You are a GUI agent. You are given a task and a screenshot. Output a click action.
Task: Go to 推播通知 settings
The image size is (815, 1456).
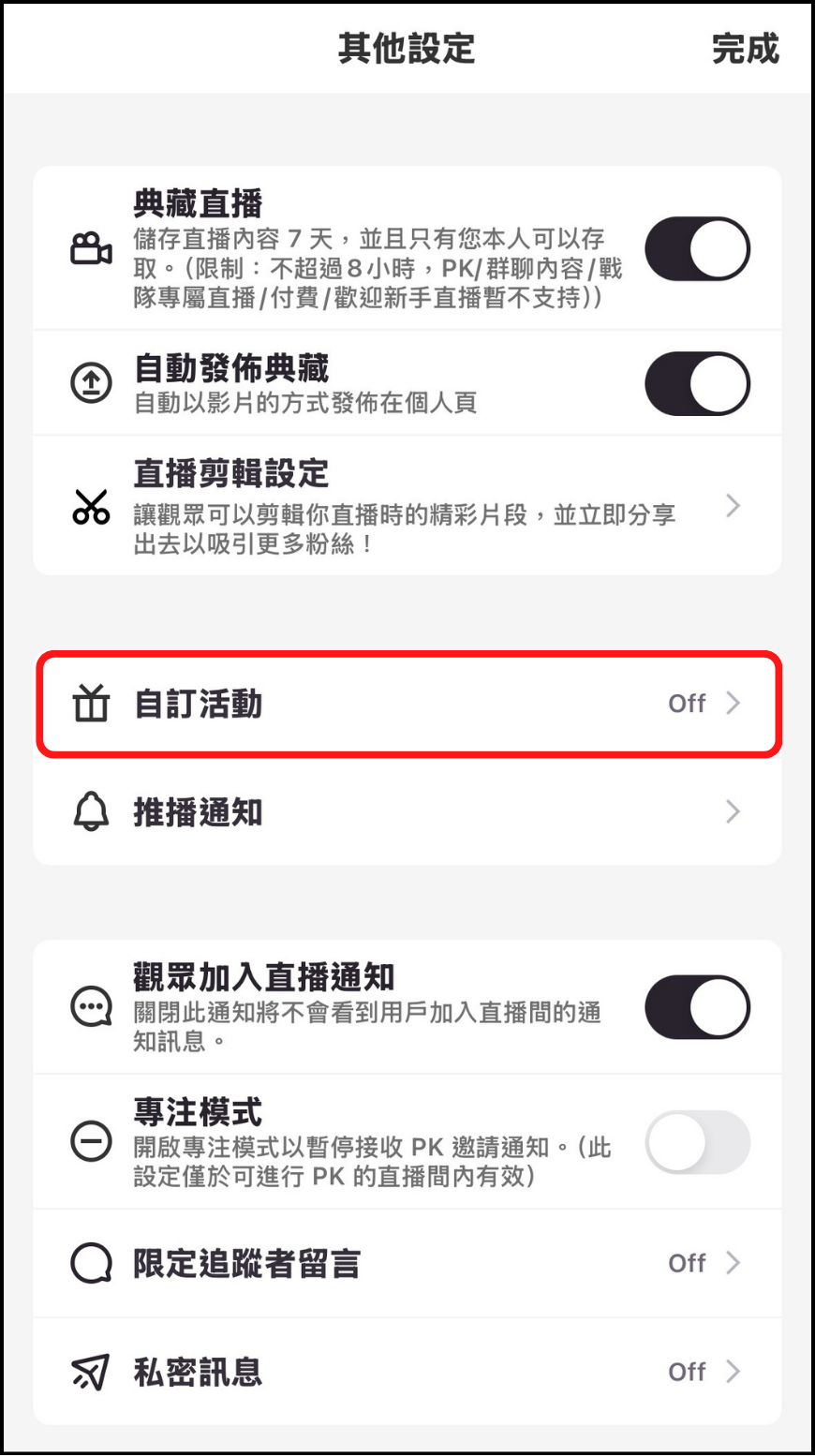coord(407,812)
